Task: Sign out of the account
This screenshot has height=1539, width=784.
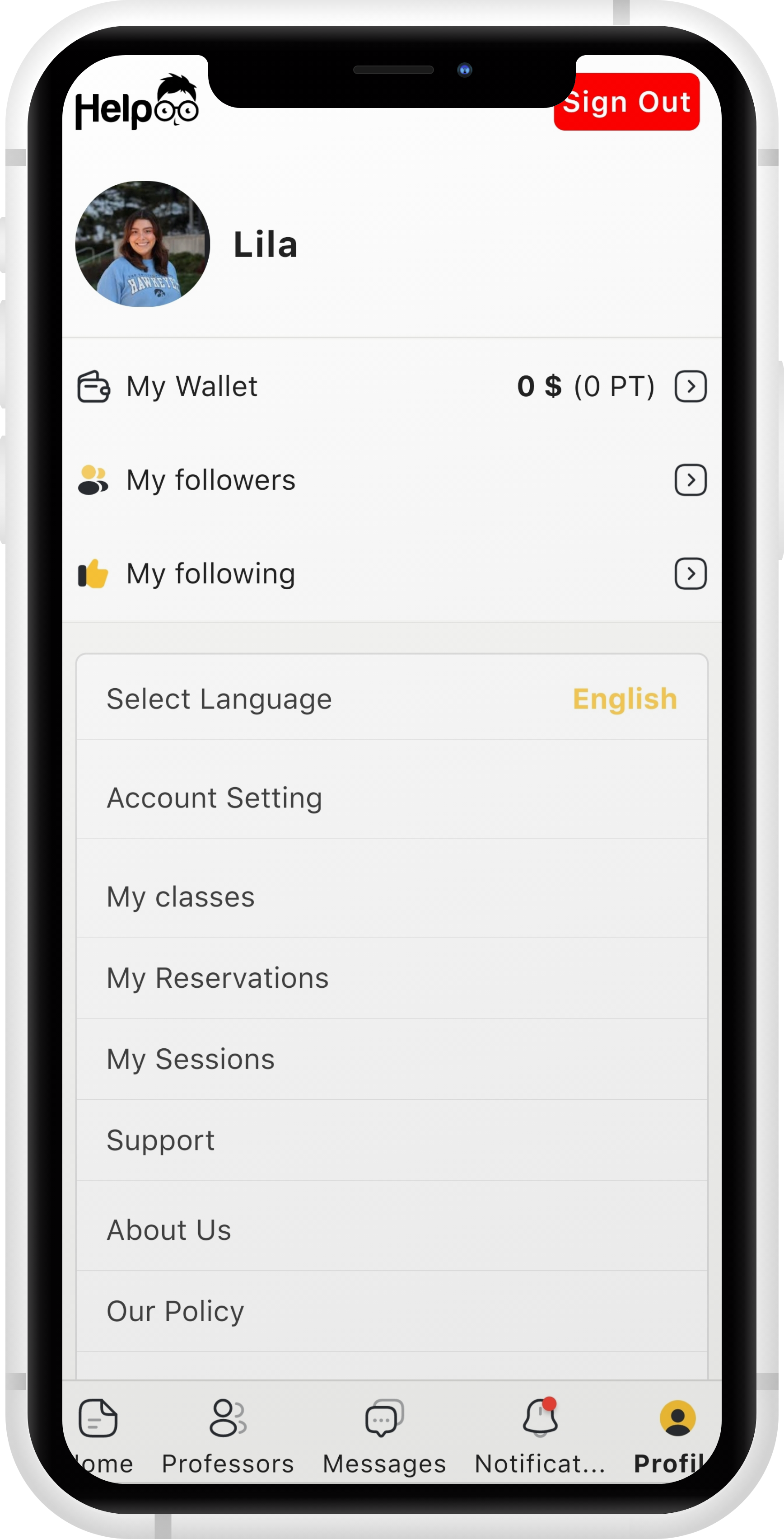Action: pyautogui.click(x=626, y=103)
